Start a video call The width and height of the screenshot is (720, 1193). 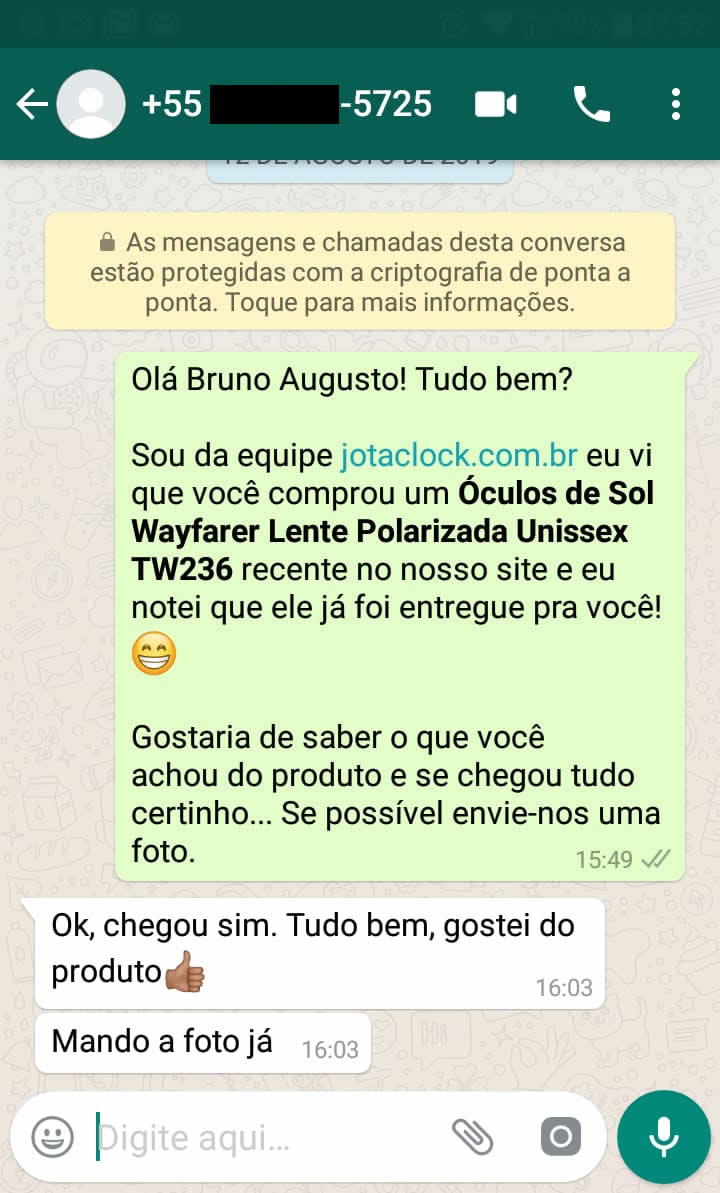coord(496,104)
